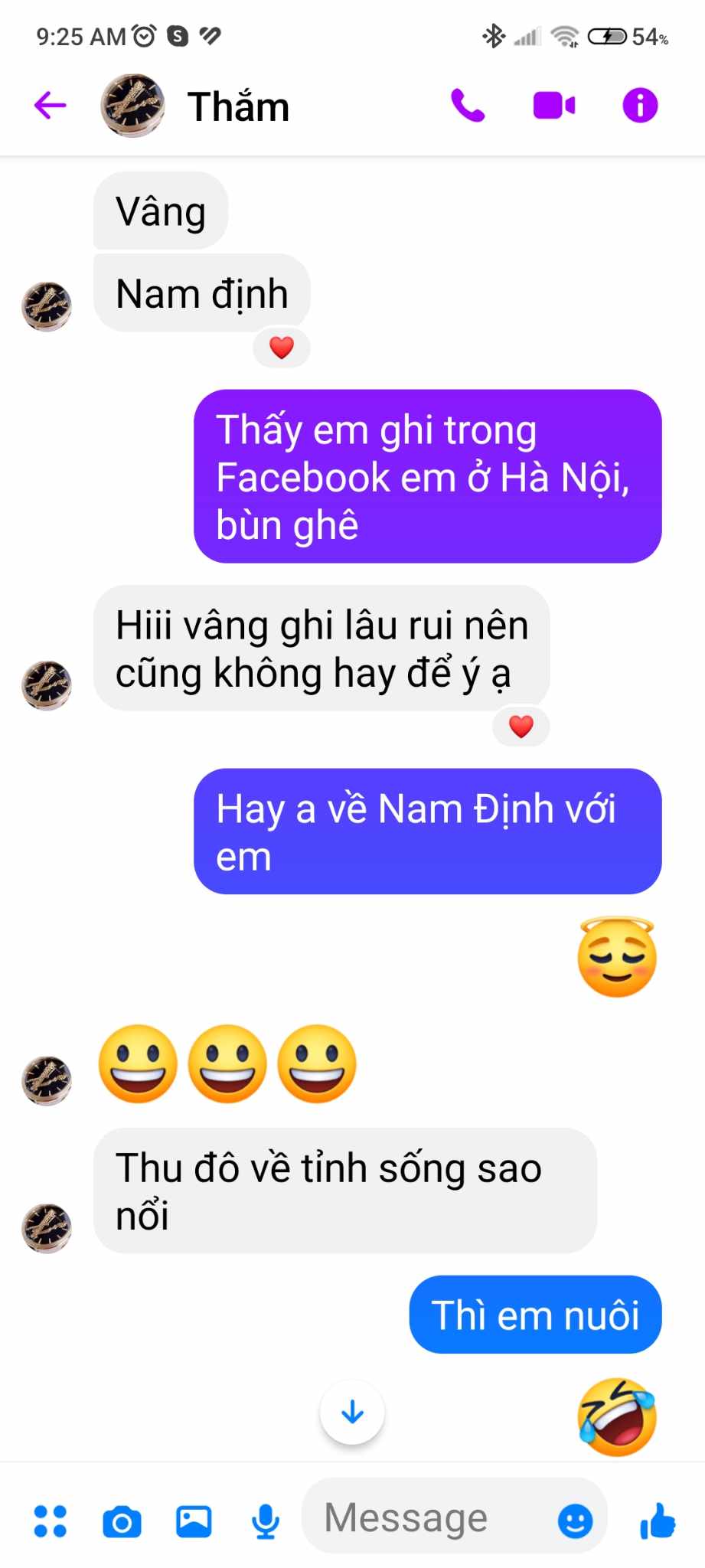This screenshot has height=1568, width=705.
Task: Open the camera to take a photo
Action: coord(122,1521)
